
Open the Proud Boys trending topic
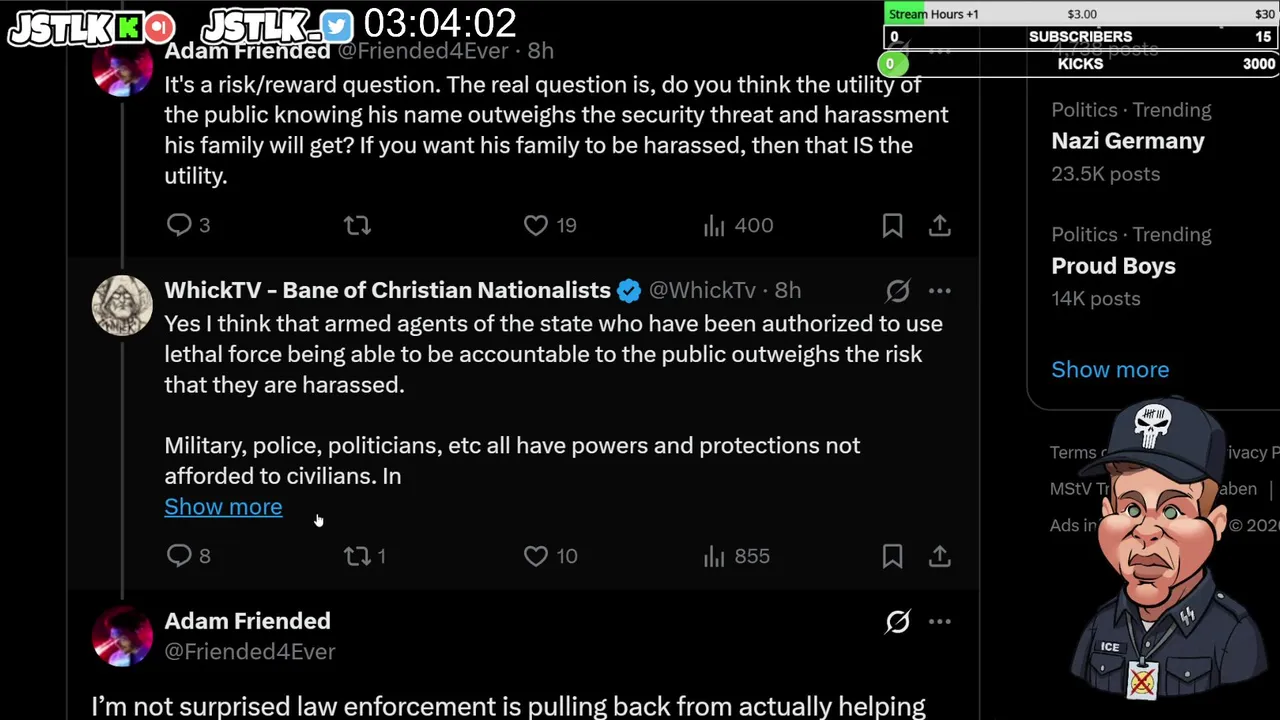click(x=1113, y=266)
